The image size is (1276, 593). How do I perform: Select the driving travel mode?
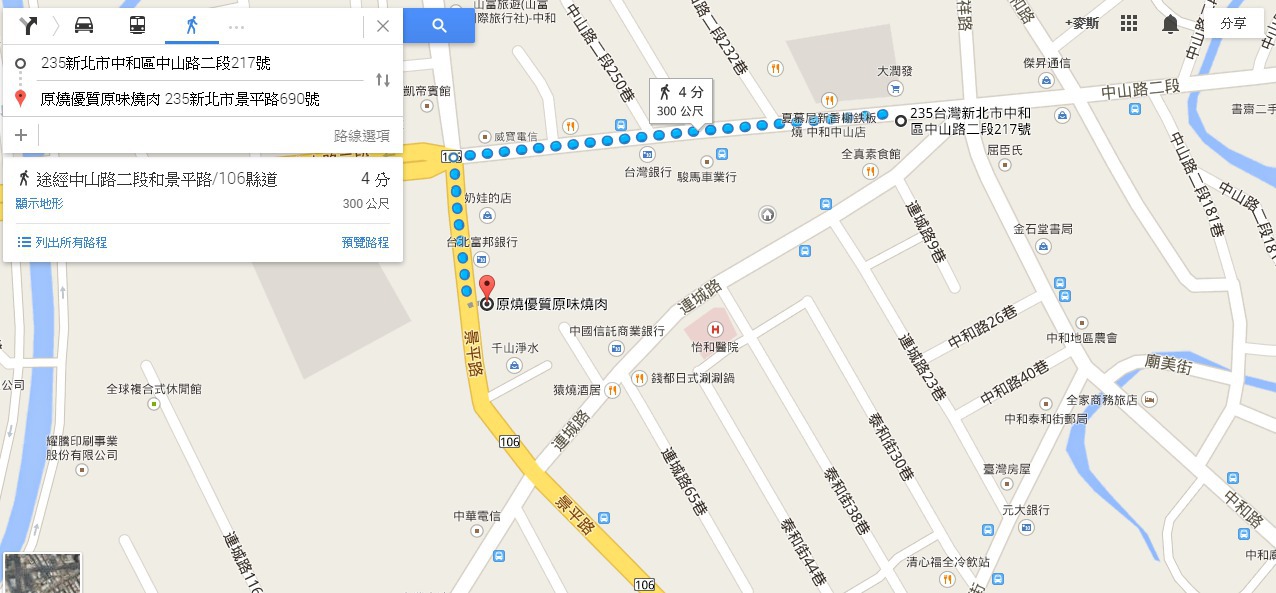point(84,25)
